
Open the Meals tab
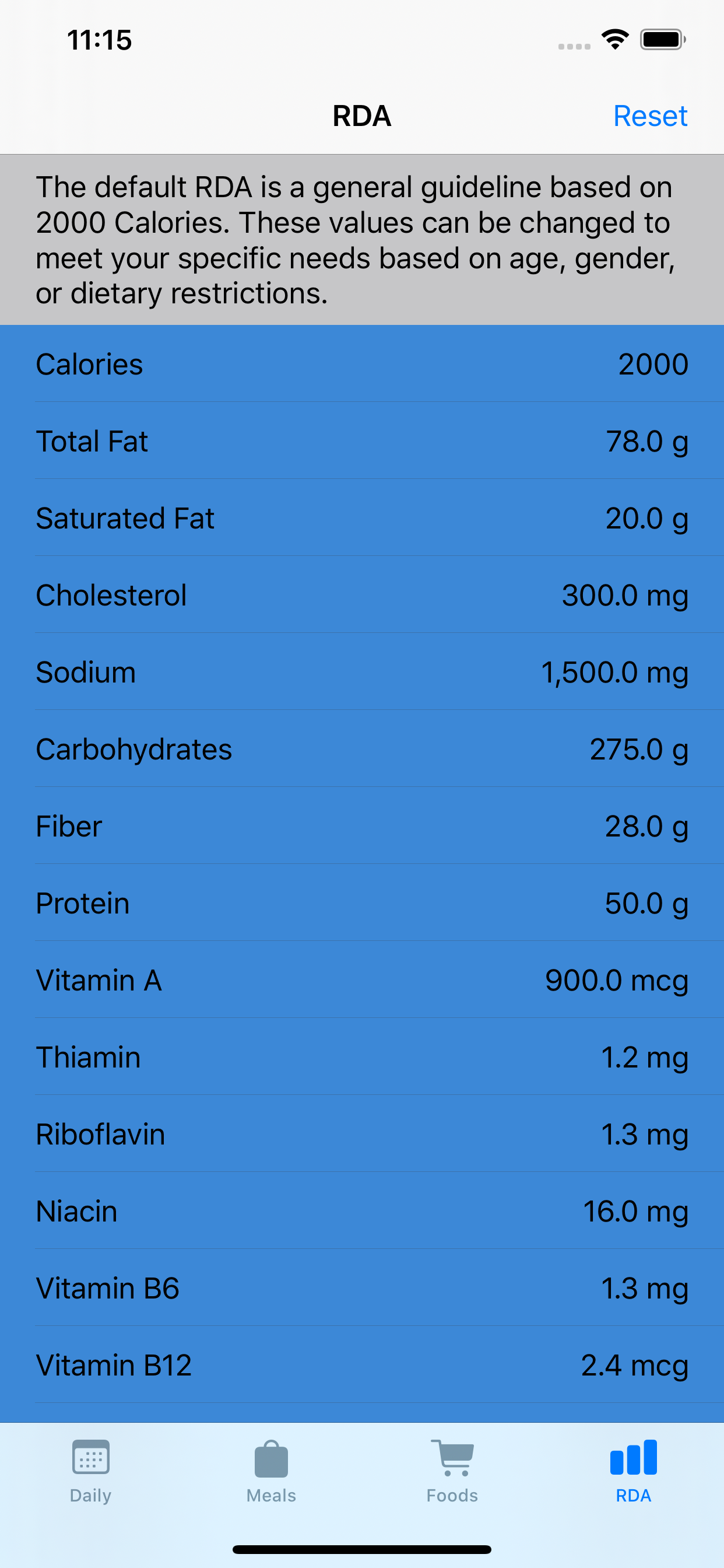pos(271,1472)
